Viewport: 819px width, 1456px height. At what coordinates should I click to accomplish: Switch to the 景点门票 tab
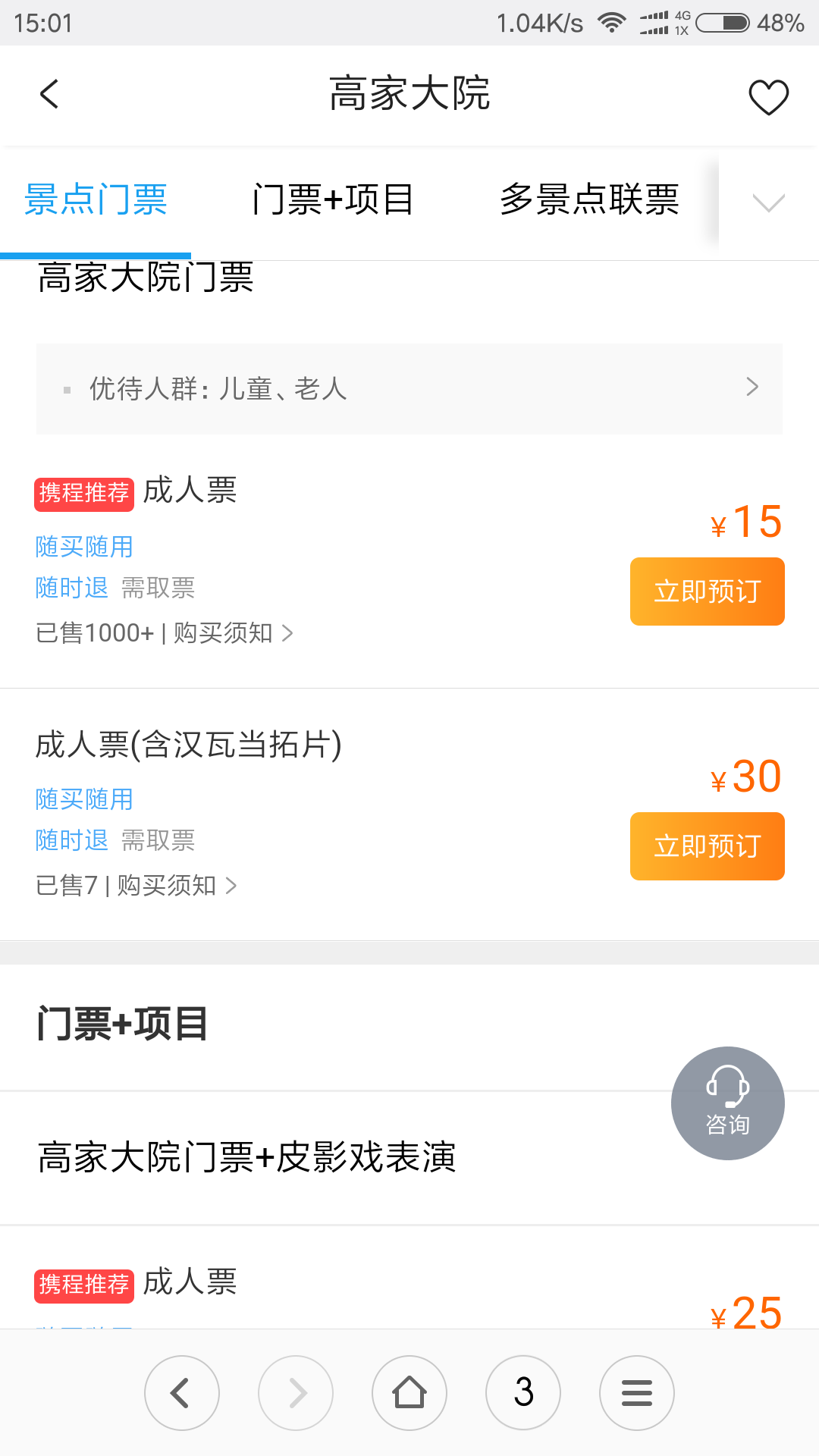(x=96, y=200)
